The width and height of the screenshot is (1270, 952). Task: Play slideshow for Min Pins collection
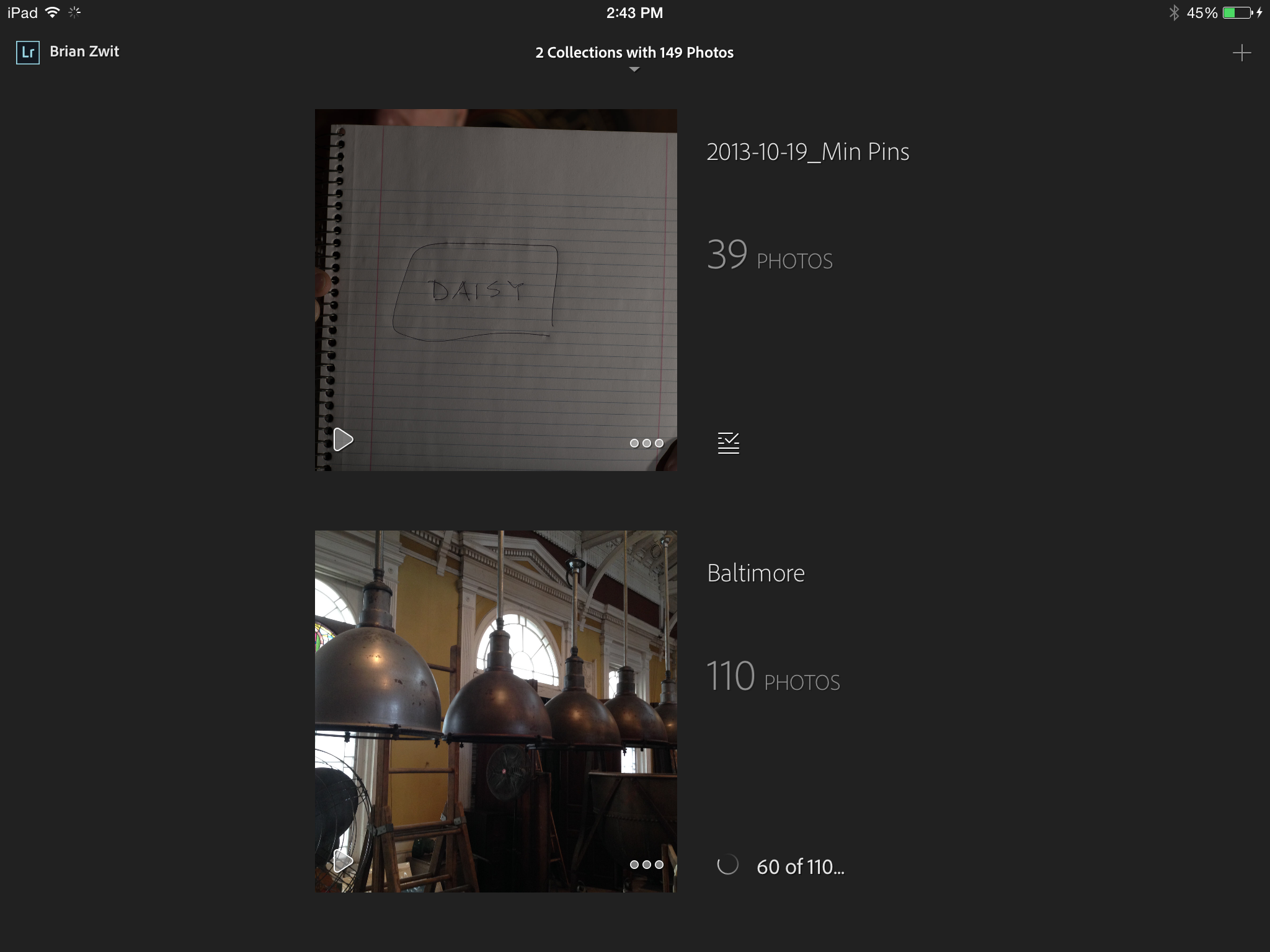coord(343,439)
